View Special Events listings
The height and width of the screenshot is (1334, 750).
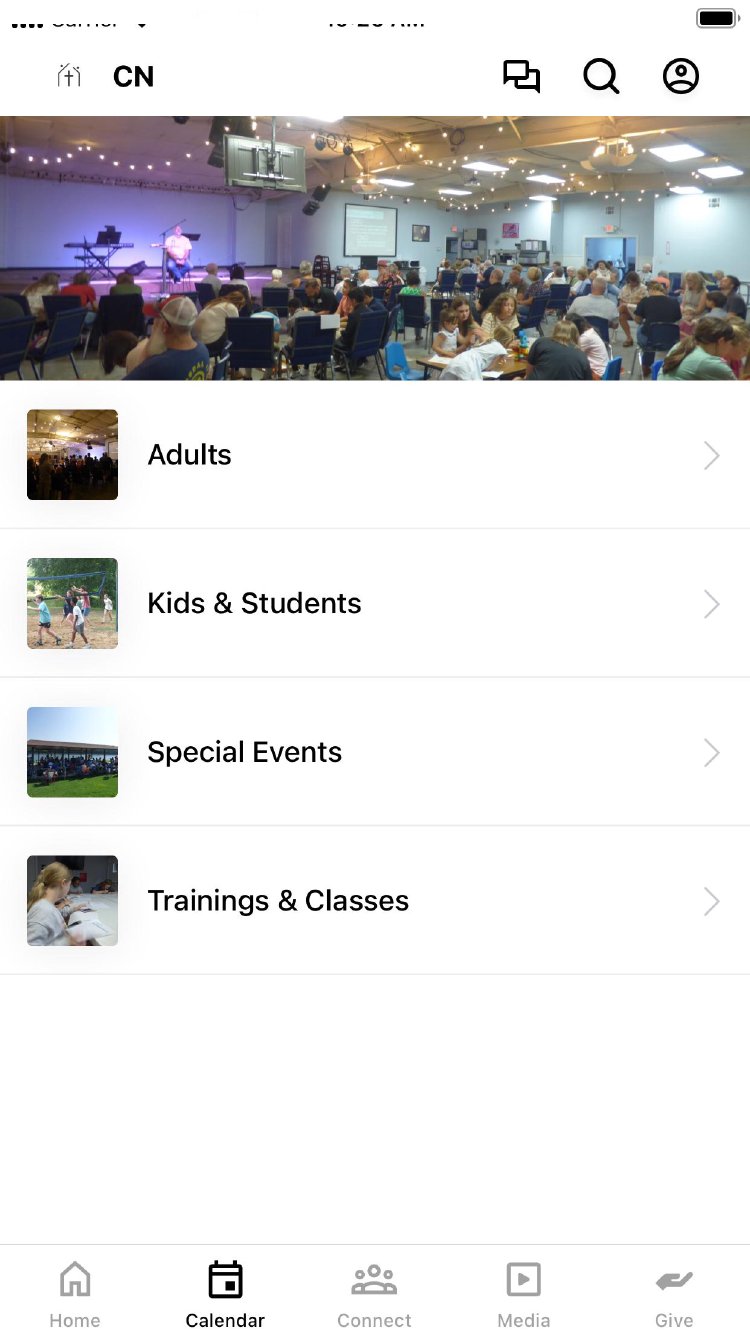click(x=375, y=752)
